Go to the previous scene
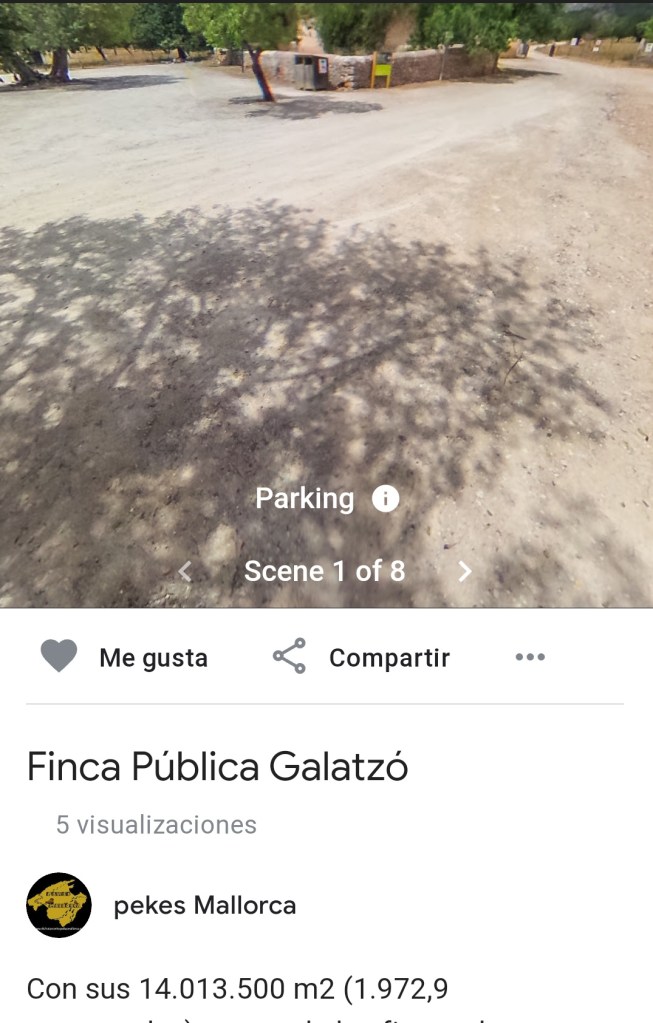653x1023 pixels. point(184,571)
